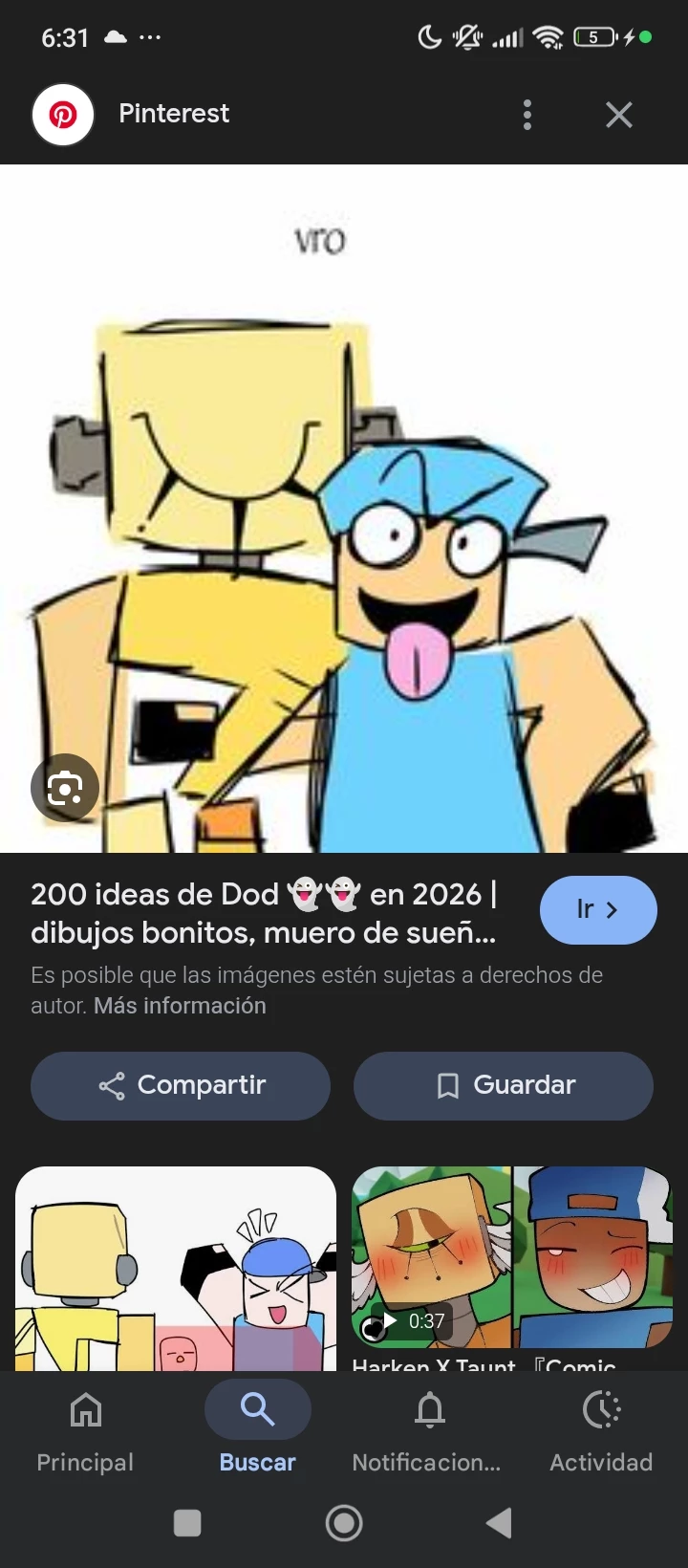Image resolution: width=688 pixels, height=1568 pixels.
Task: Open the Harken X Taunt video result
Action: pyautogui.click(x=512, y=1257)
